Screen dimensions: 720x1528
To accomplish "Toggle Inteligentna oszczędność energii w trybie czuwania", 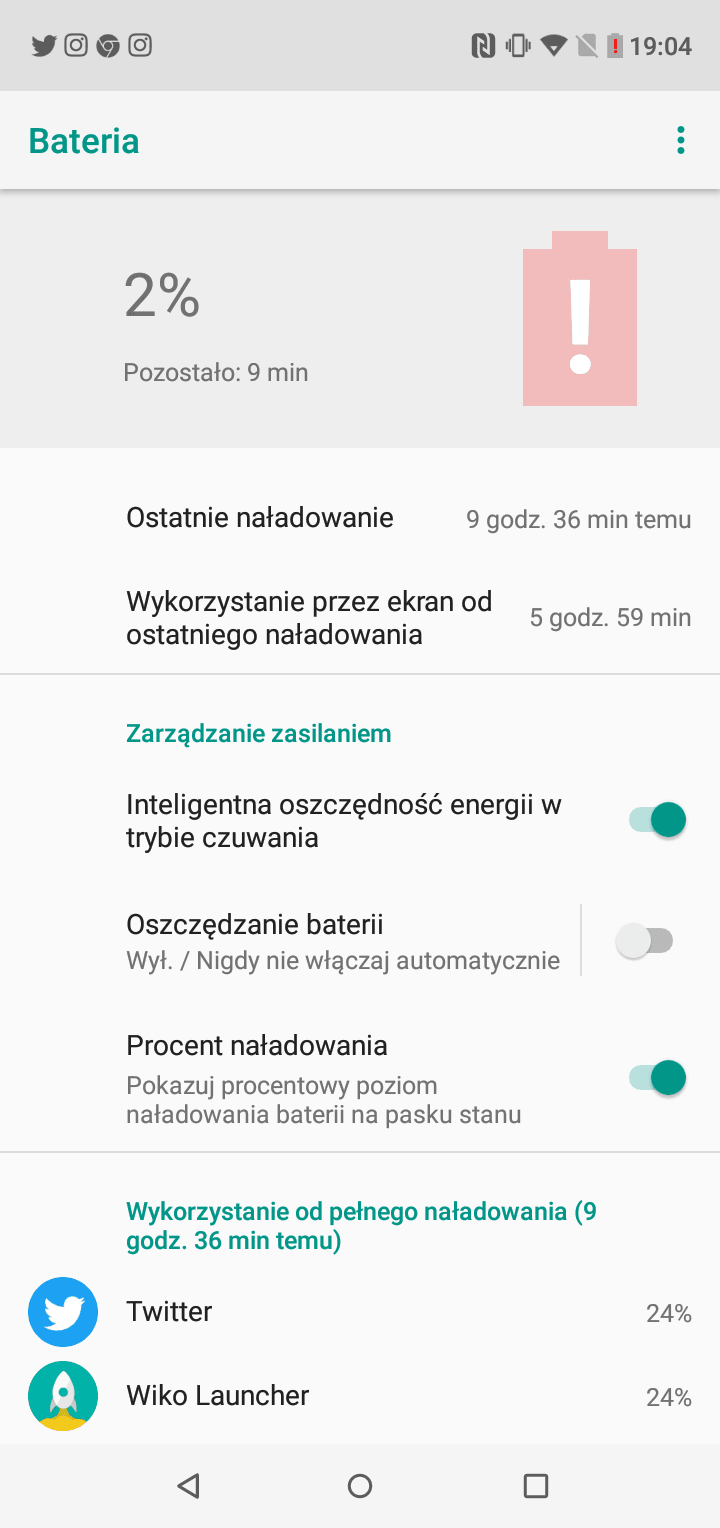I will point(657,820).
